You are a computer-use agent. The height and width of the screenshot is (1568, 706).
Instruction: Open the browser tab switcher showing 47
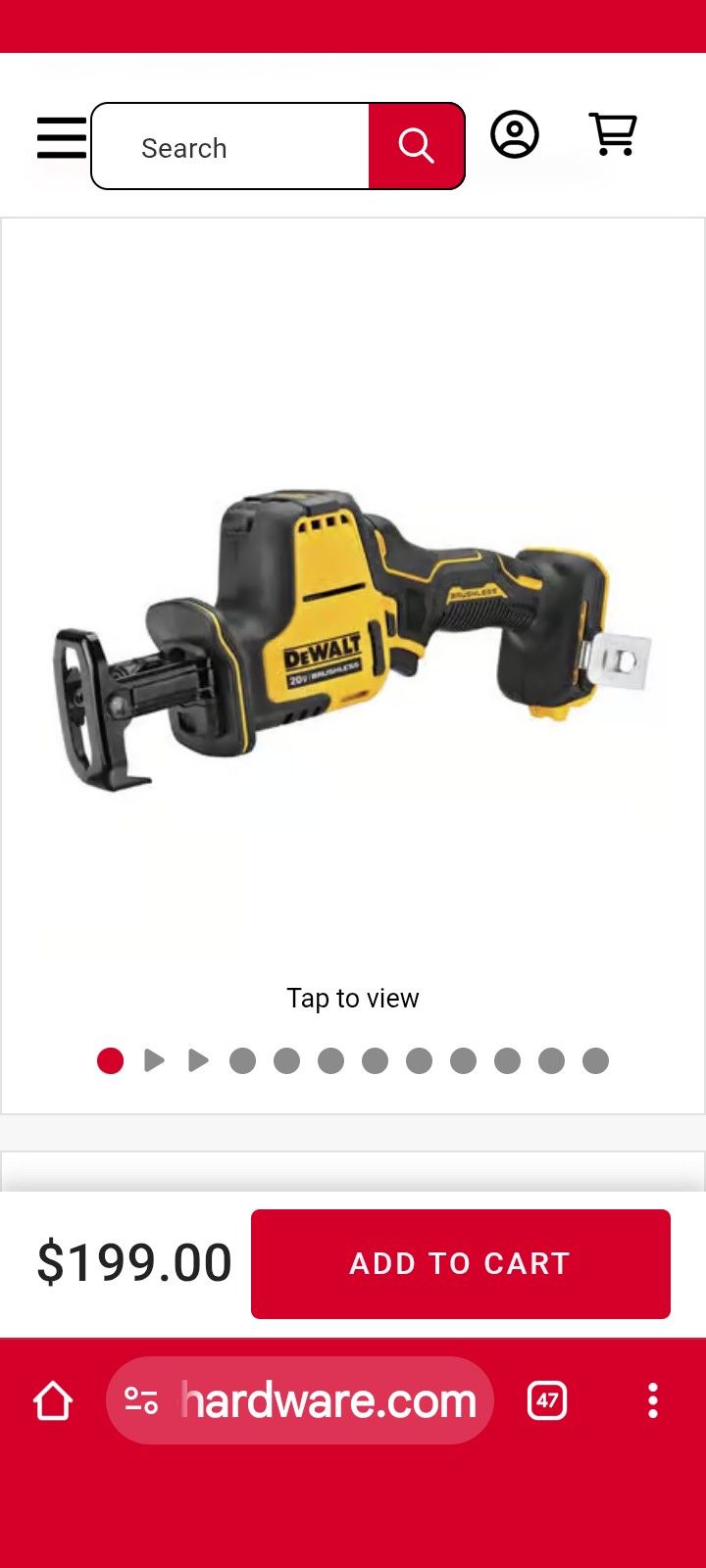pos(547,1400)
